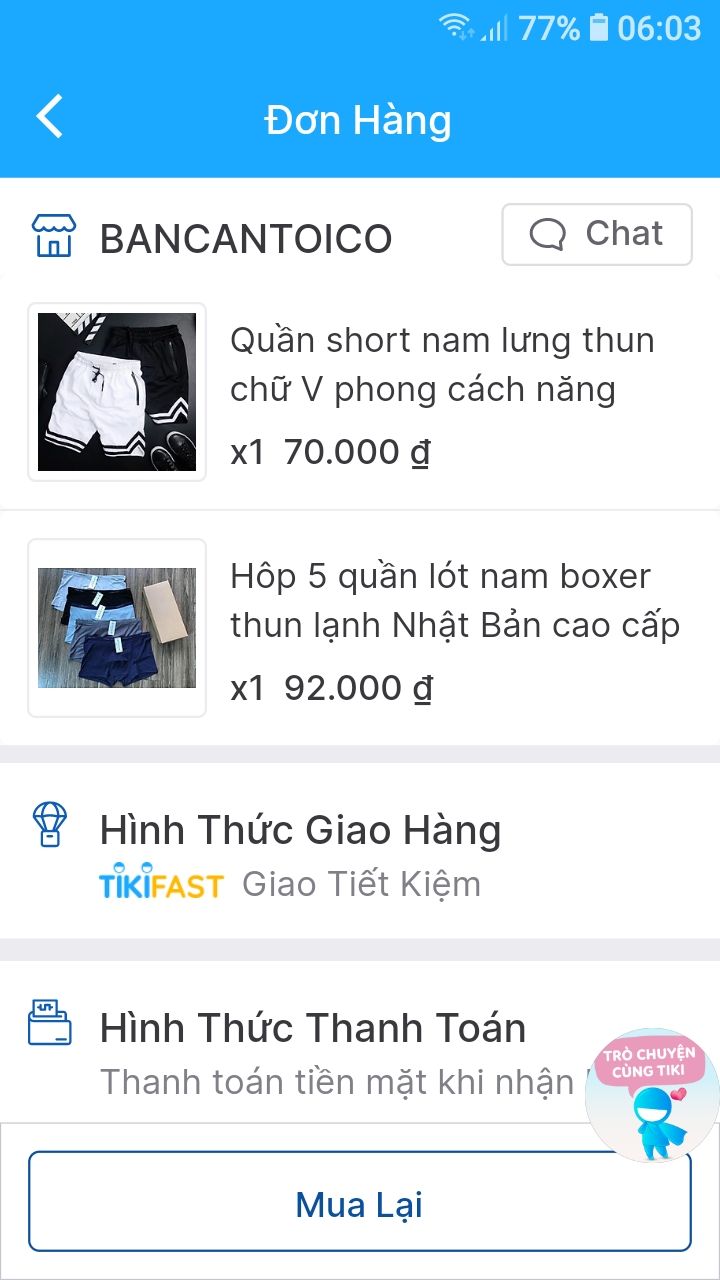The width and height of the screenshot is (720, 1280).
Task: Select the boxer 5-pack product title
Action: point(453,600)
